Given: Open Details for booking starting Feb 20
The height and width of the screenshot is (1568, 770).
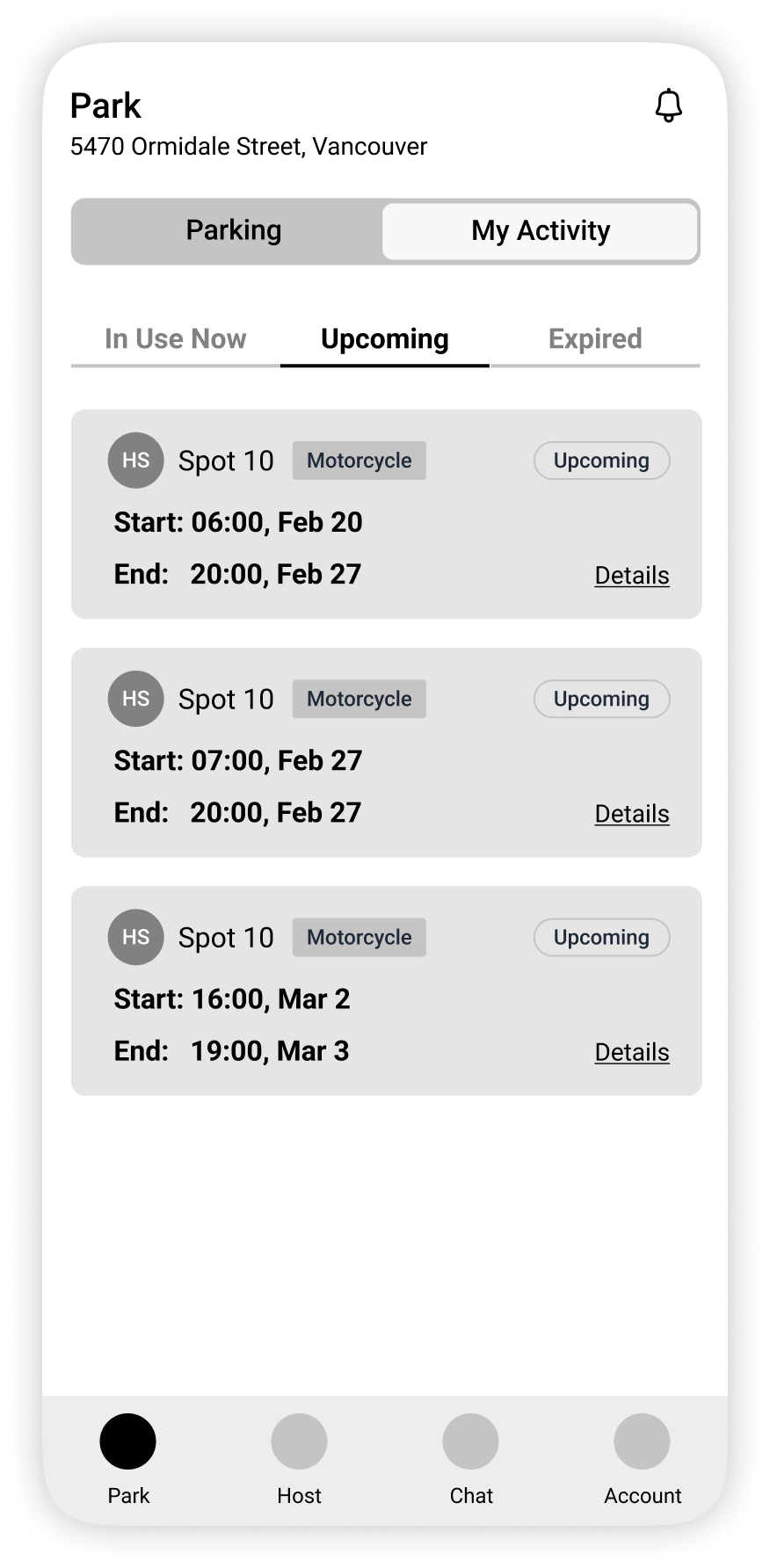Looking at the screenshot, I should click(x=632, y=576).
